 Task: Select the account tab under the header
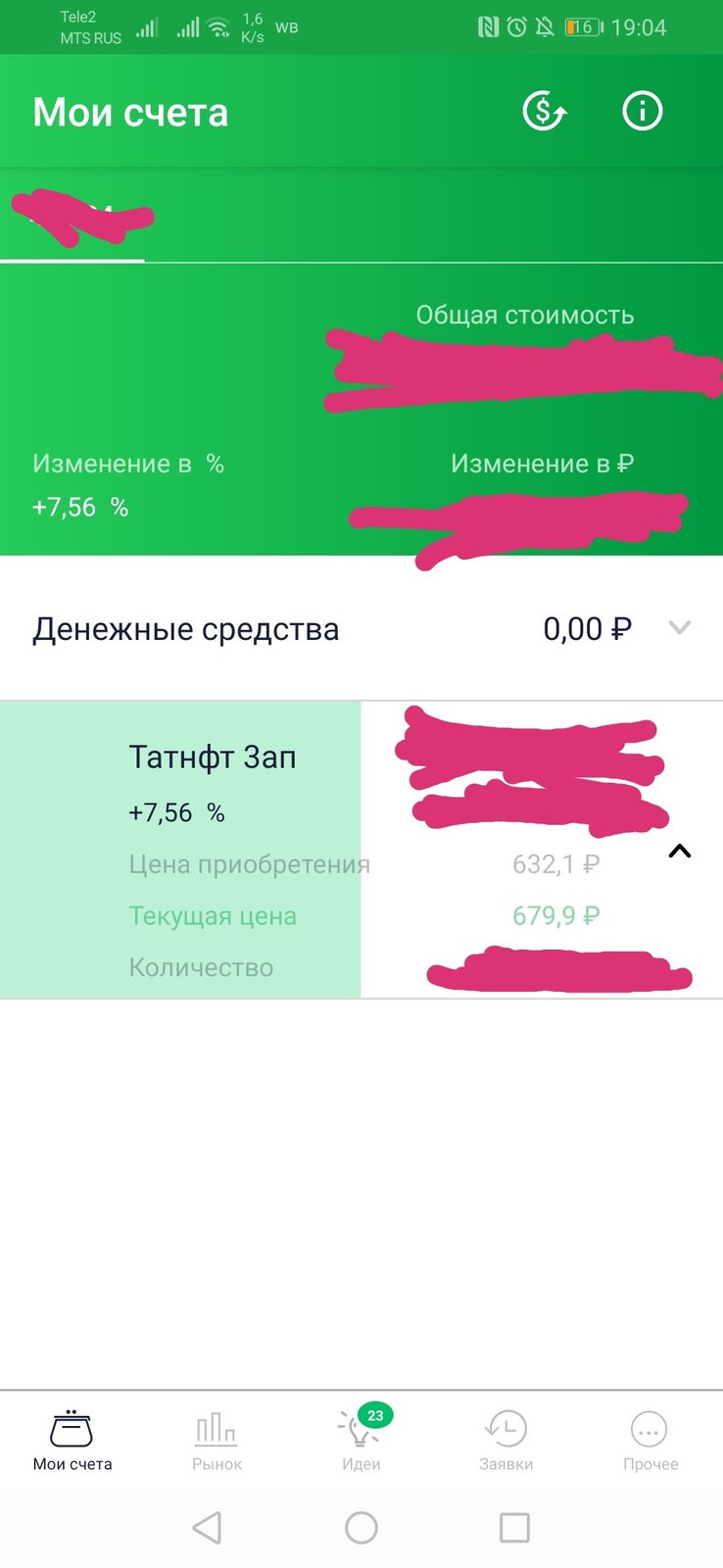pos(72,218)
